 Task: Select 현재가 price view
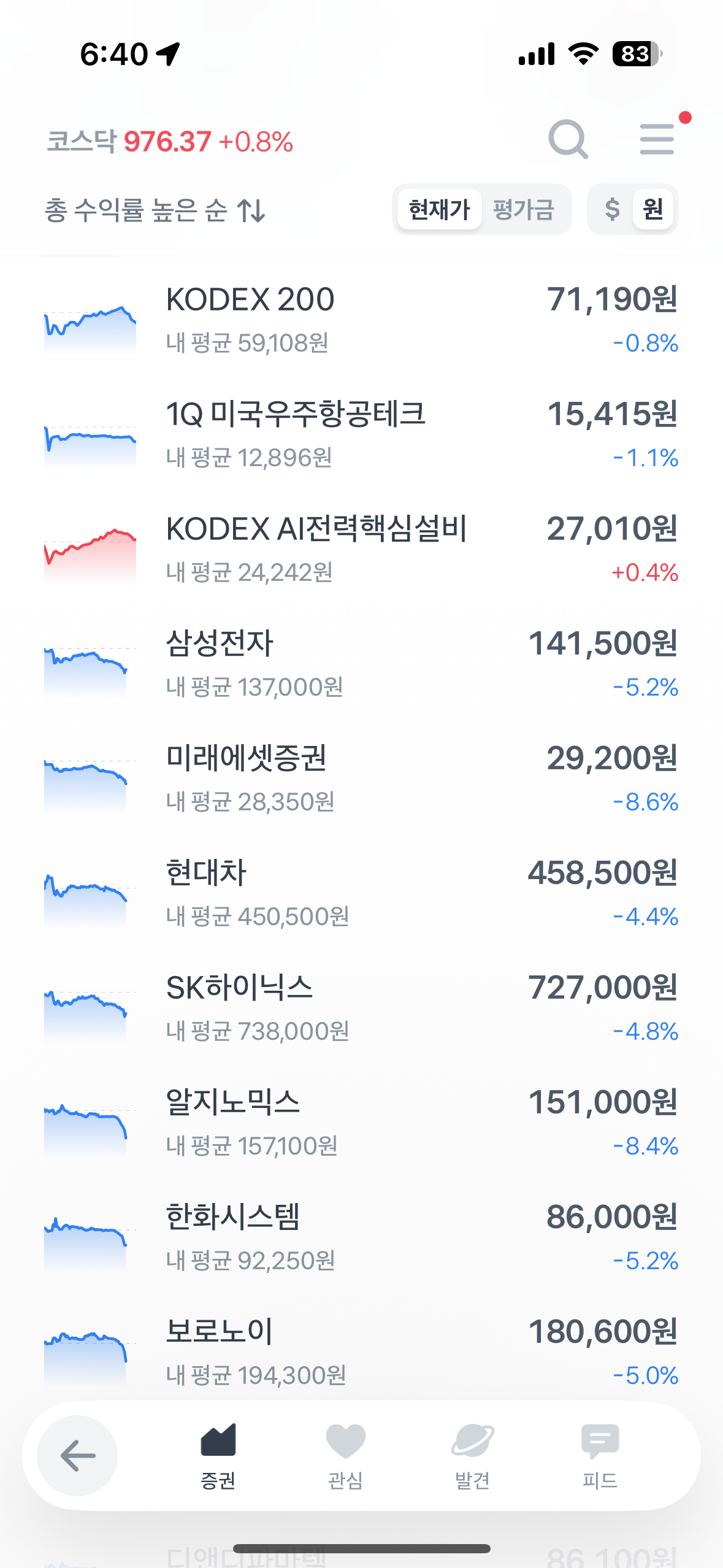pyautogui.click(x=439, y=210)
